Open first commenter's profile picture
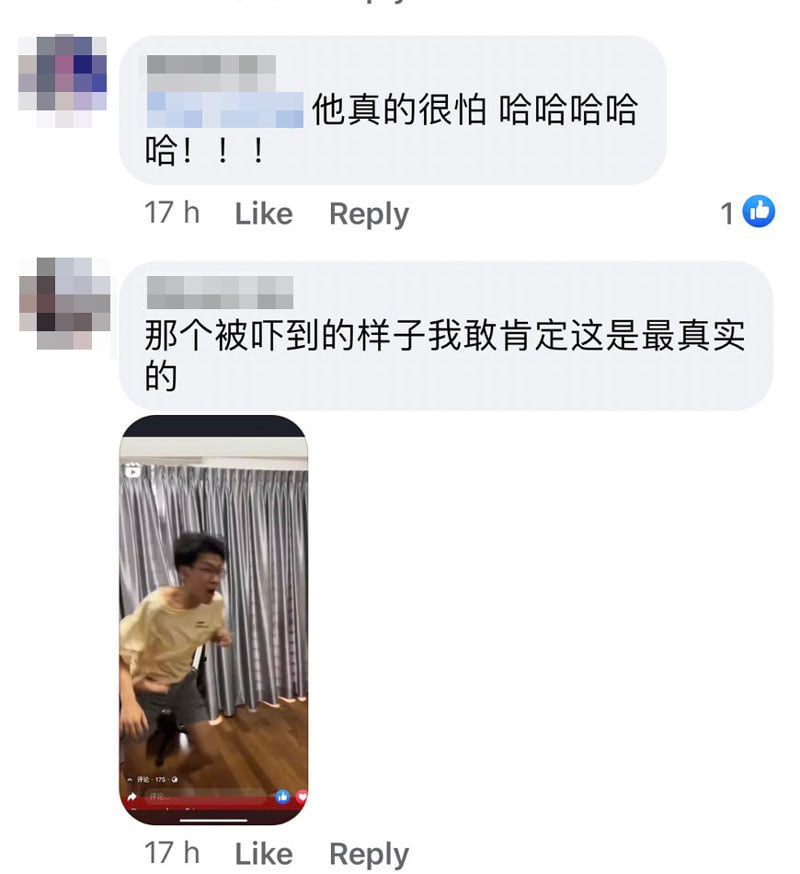800x874 pixels. [x=62, y=80]
